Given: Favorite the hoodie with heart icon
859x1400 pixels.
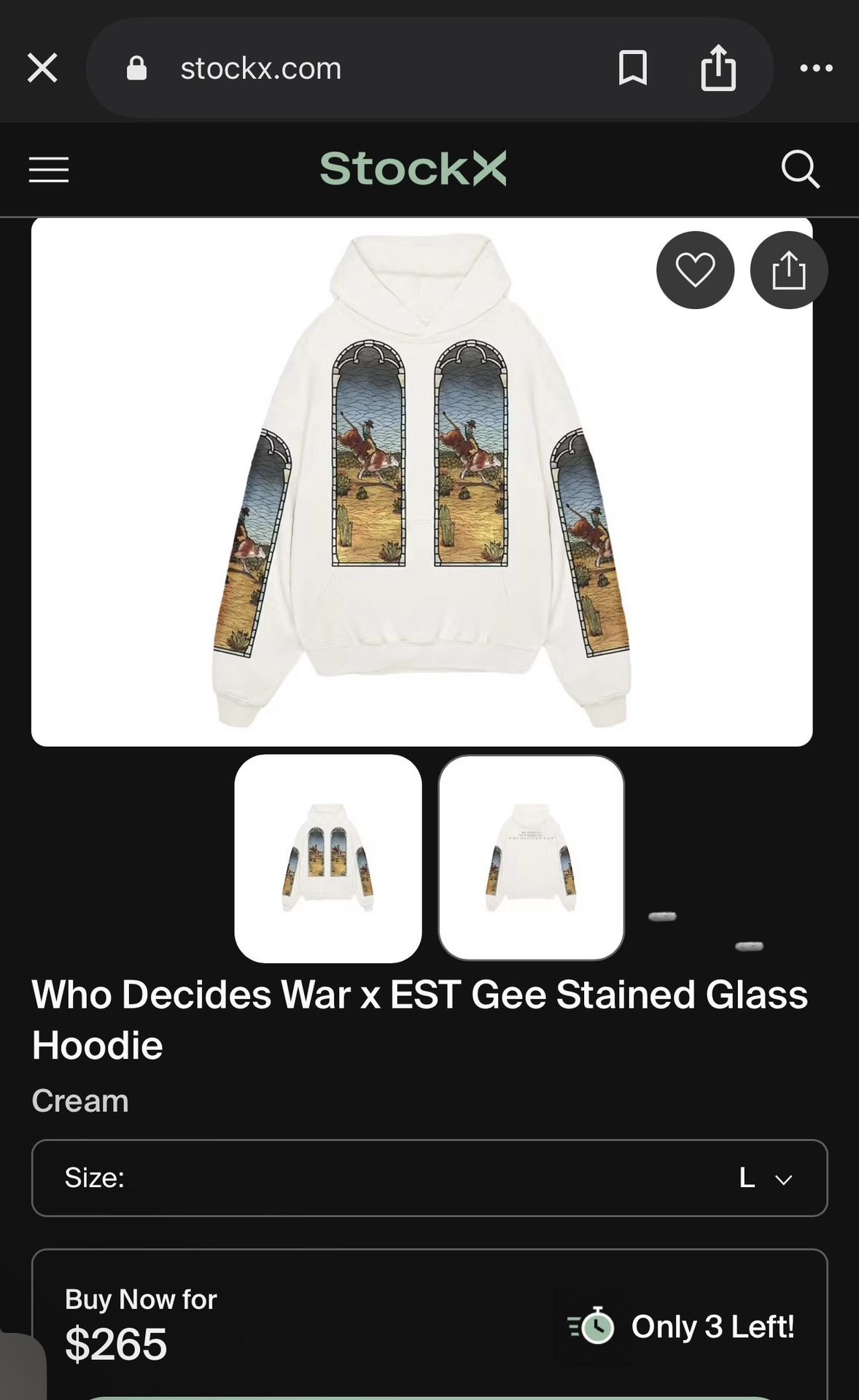Looking at the screenshot, I should (x=695, y=271).
